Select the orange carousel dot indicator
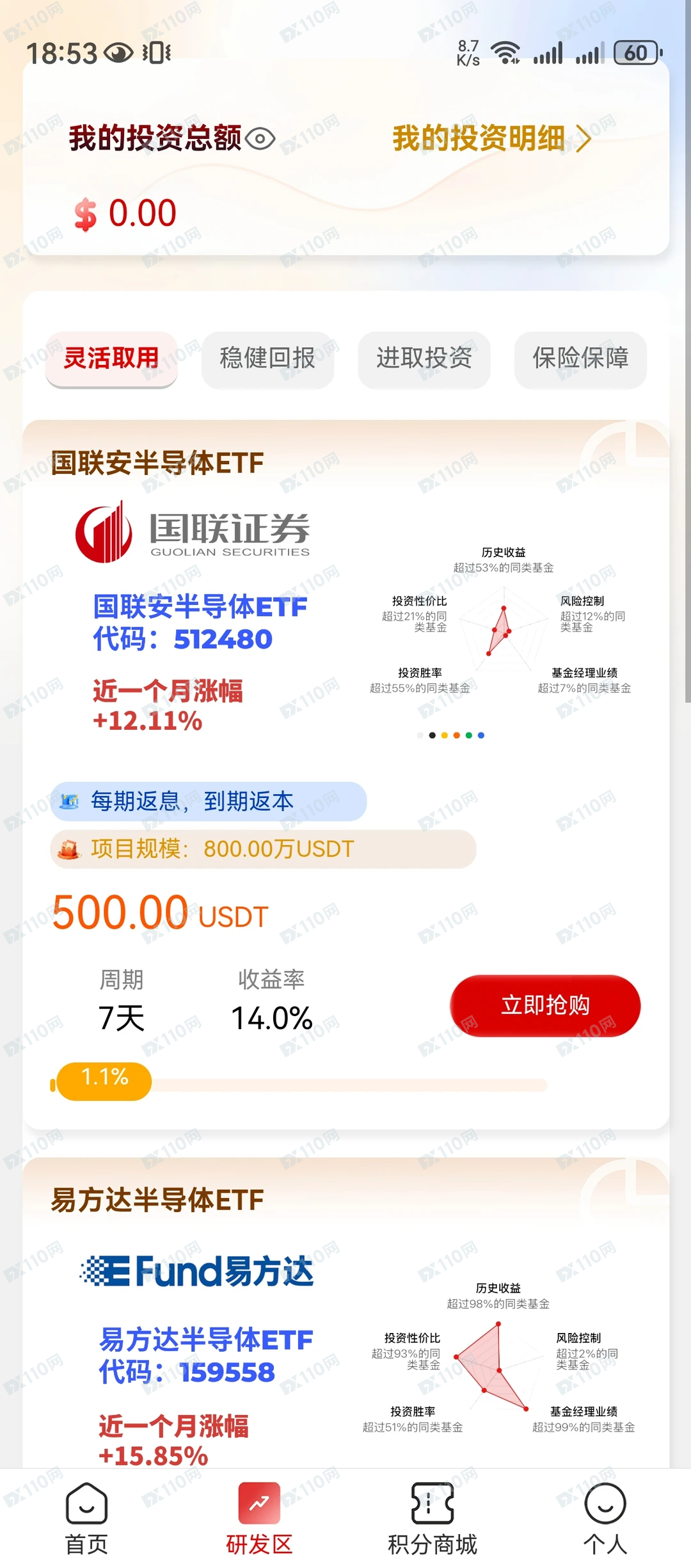The width and height of the screenshot is (691, 1568). pos(457,735)
